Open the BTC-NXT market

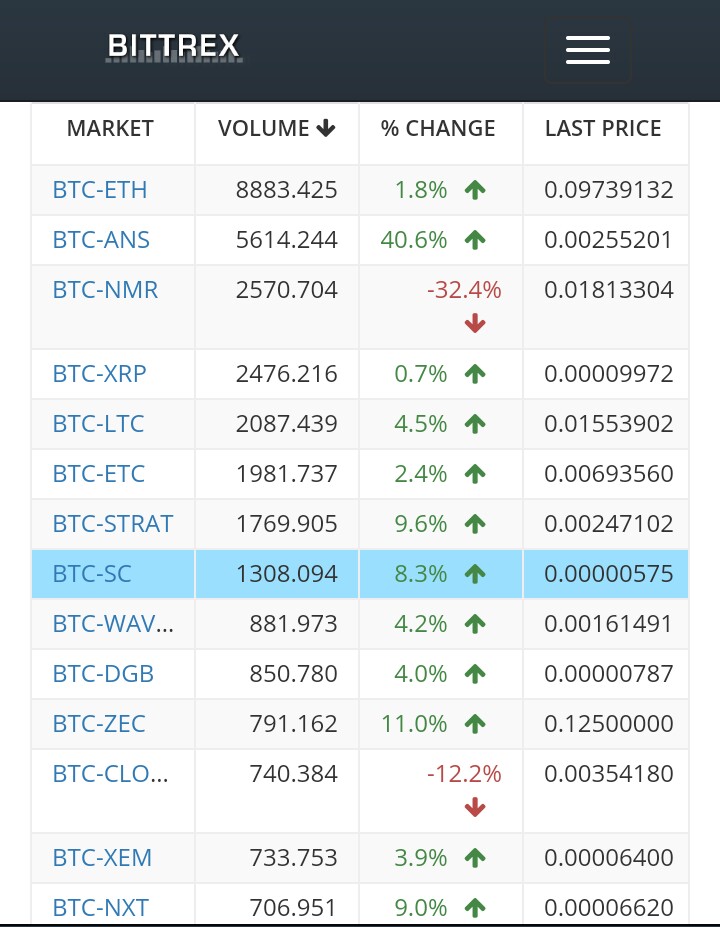point(100,908)
